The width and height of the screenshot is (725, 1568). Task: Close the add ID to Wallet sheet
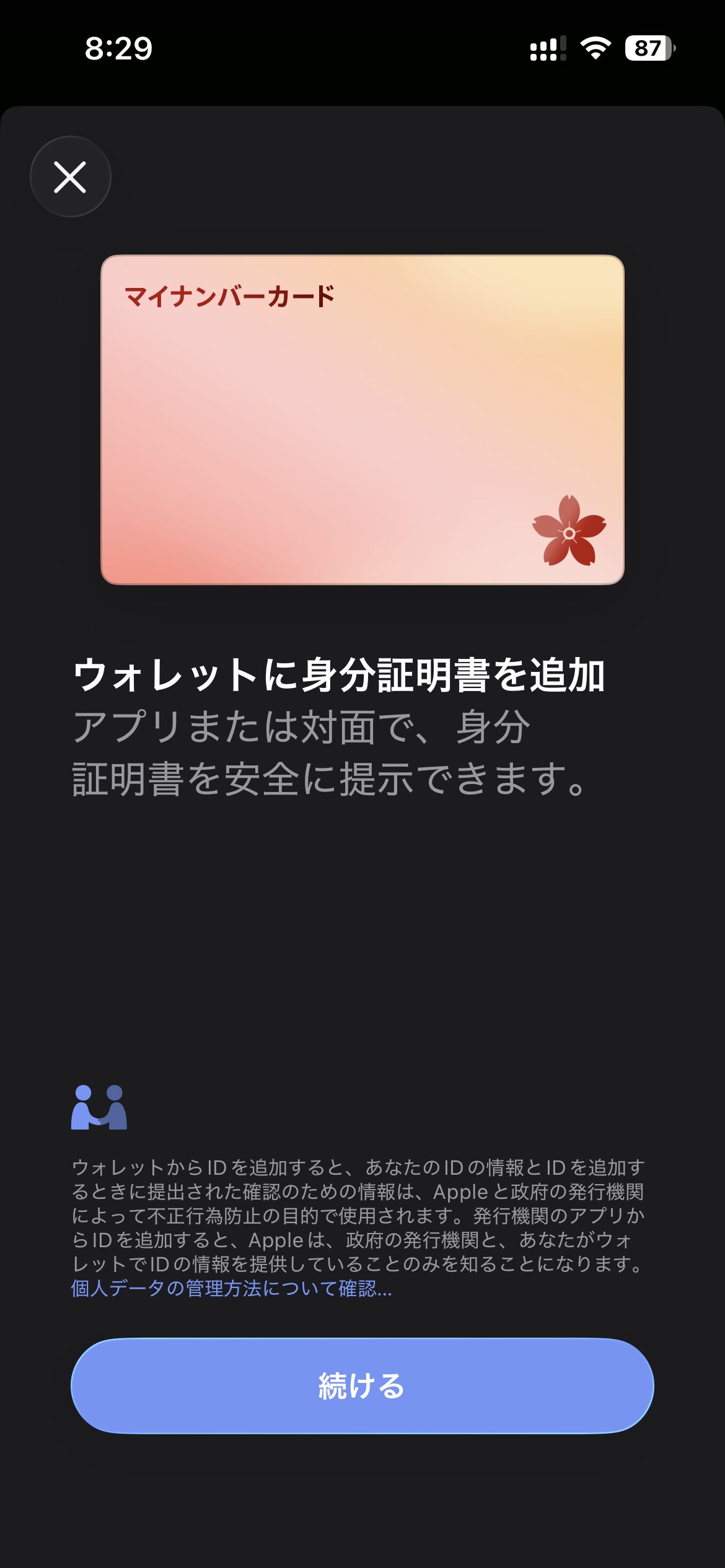click(70, 176)
